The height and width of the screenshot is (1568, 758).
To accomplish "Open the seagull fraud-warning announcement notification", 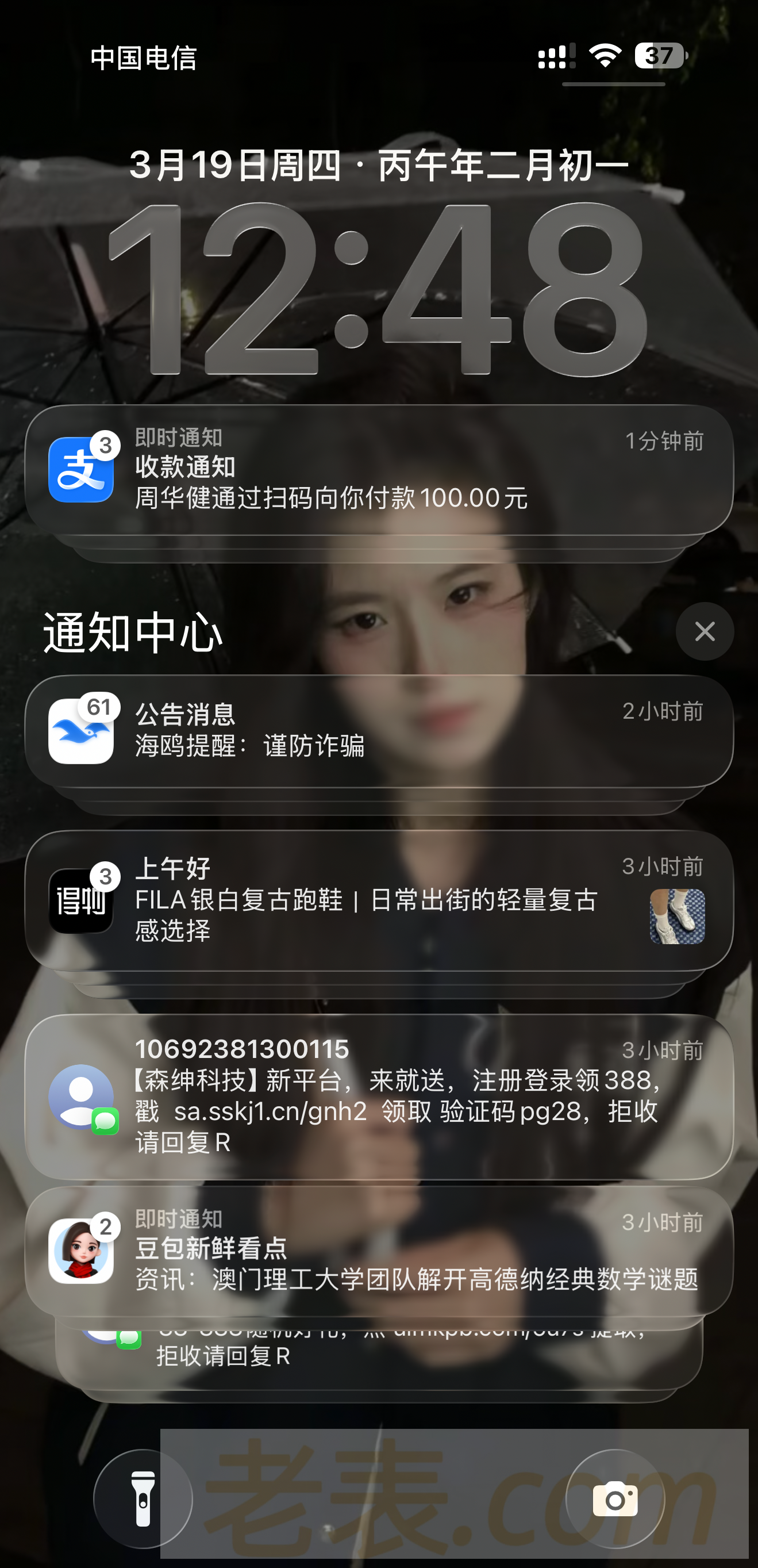I will click(378, 730).
